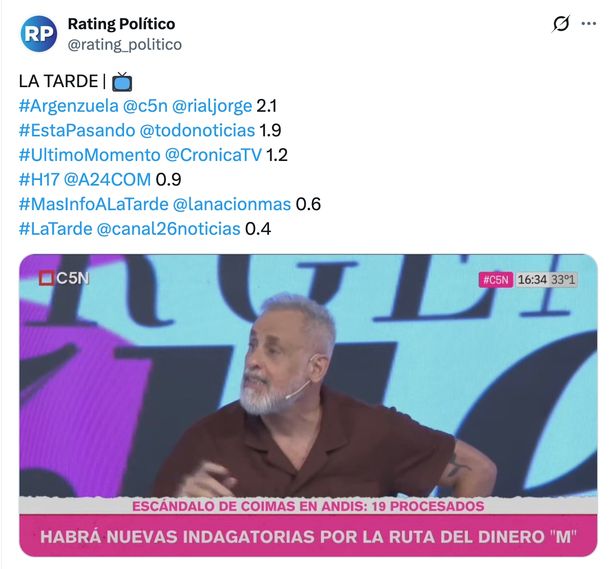The width and height of the screenshot is (610, 569).
Task: Visit the @canal26noticias mention
Action: click(168, 229)
